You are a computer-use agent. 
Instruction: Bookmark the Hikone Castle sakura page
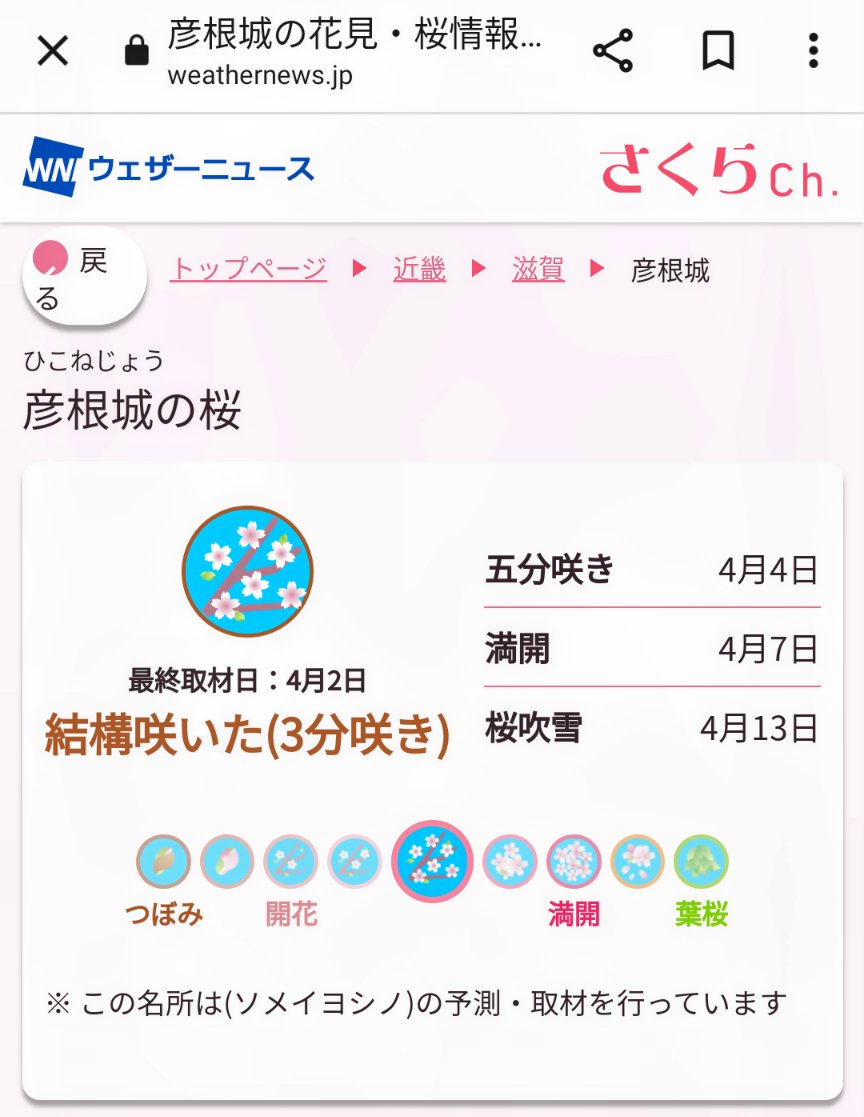click(x=718, y=51)
